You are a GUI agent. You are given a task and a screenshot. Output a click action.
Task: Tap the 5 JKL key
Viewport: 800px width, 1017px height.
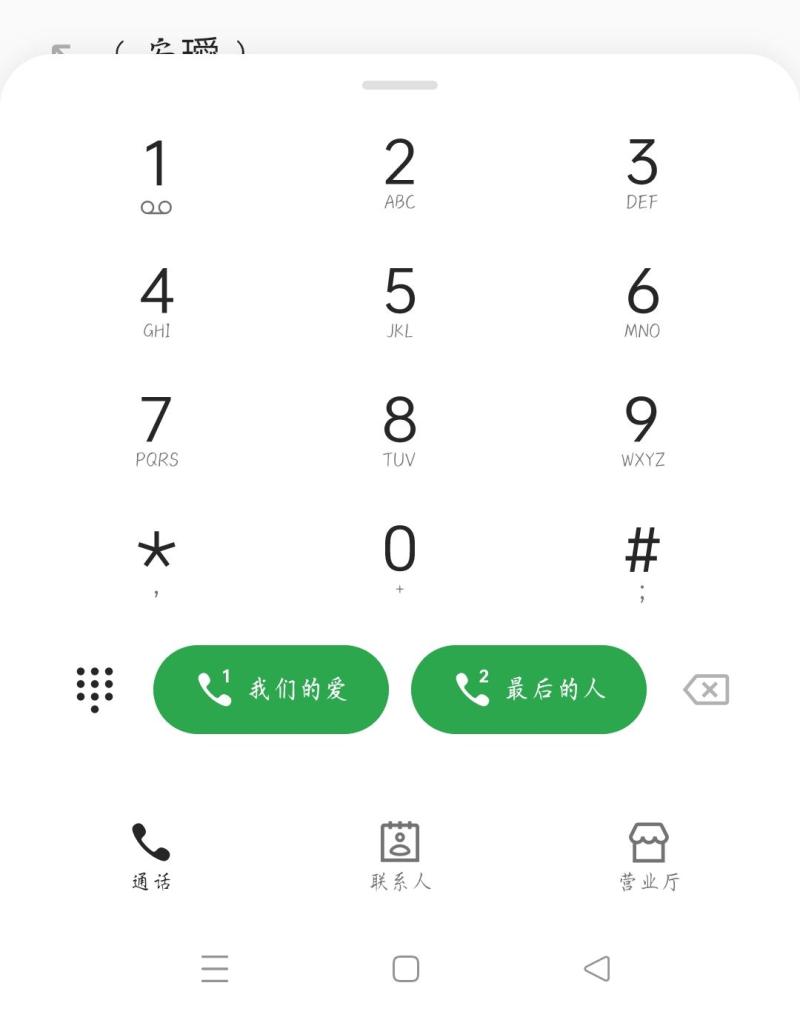[399, 302]
